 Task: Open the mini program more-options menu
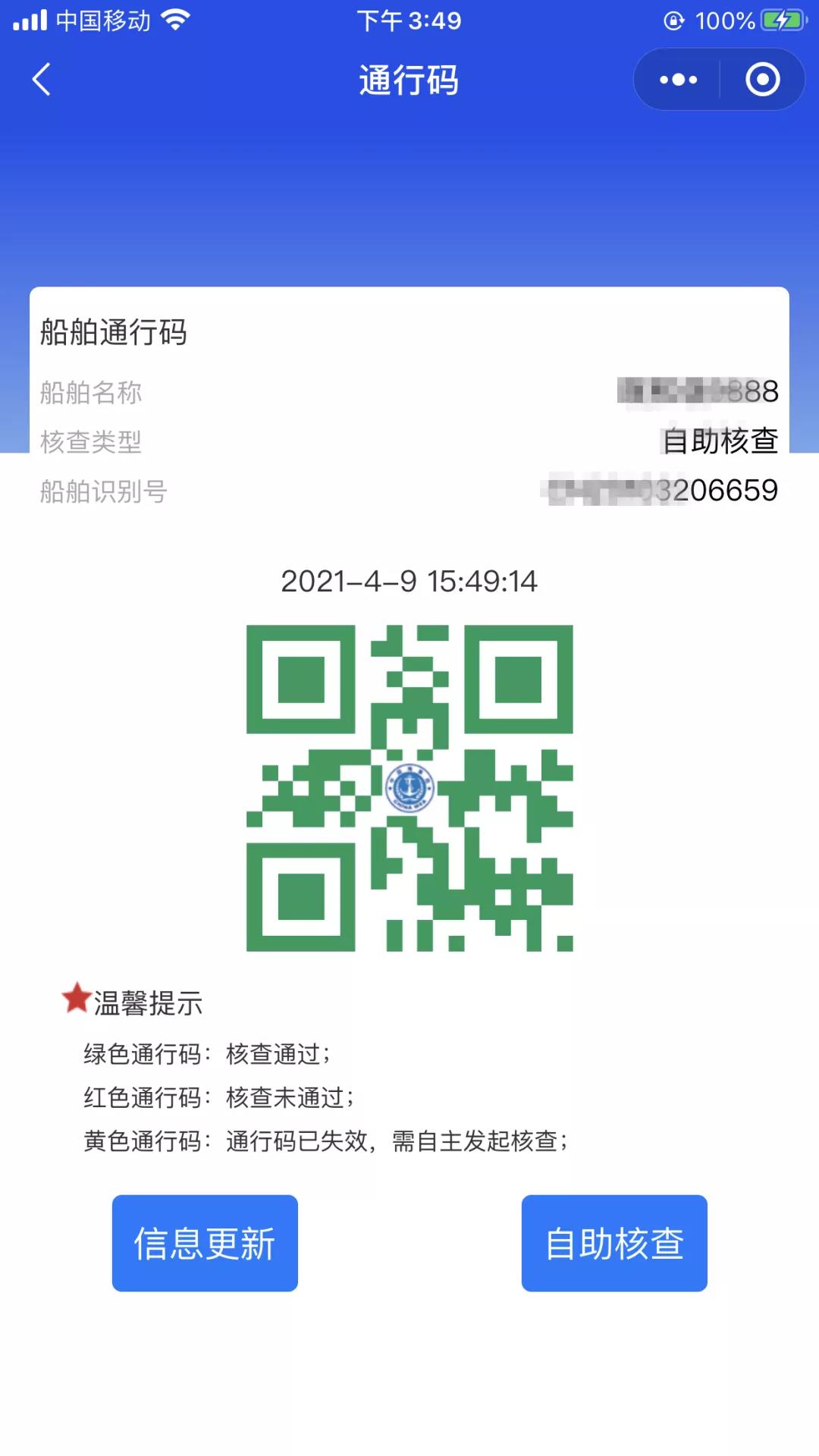(678, 80)
